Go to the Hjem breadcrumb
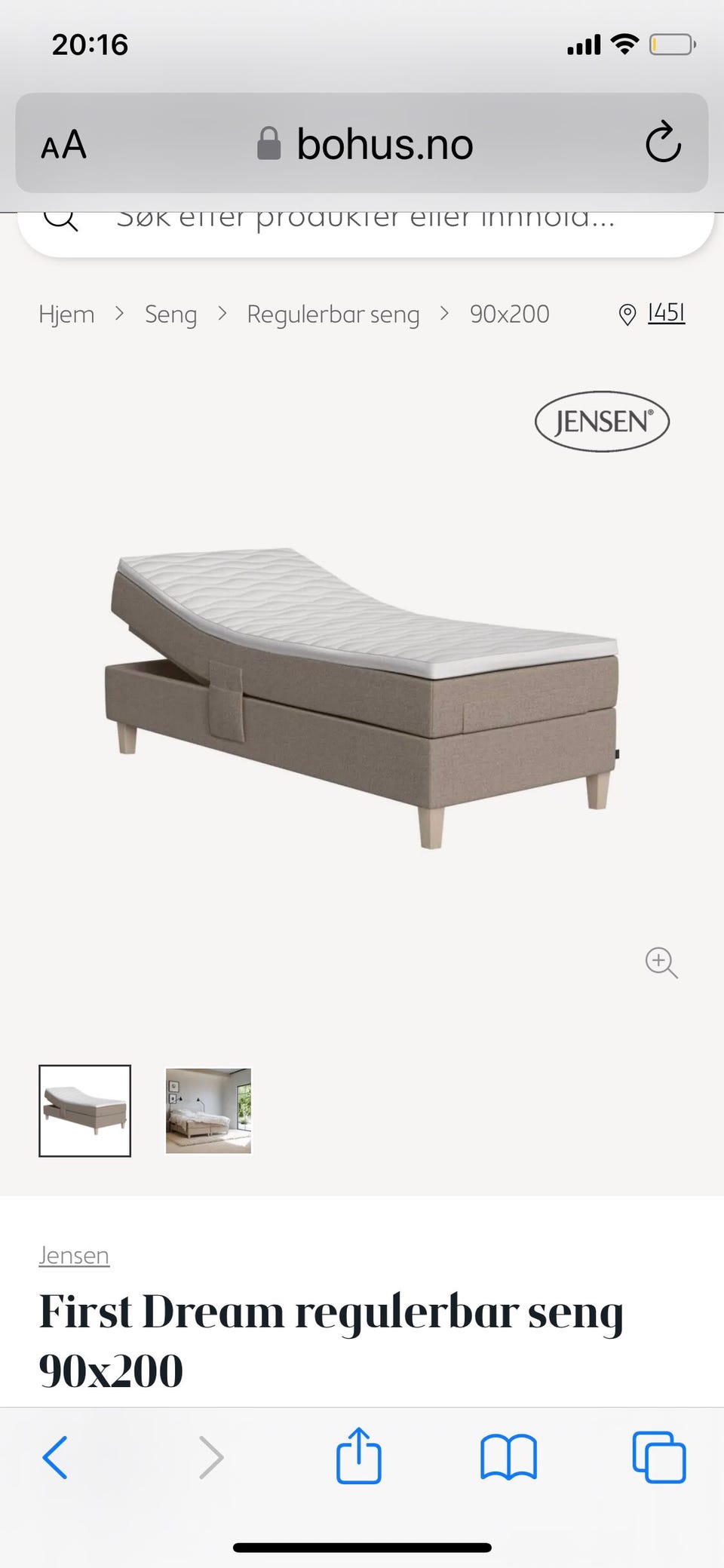This screenshot has width=724, height=1568. tap(66, 315)
